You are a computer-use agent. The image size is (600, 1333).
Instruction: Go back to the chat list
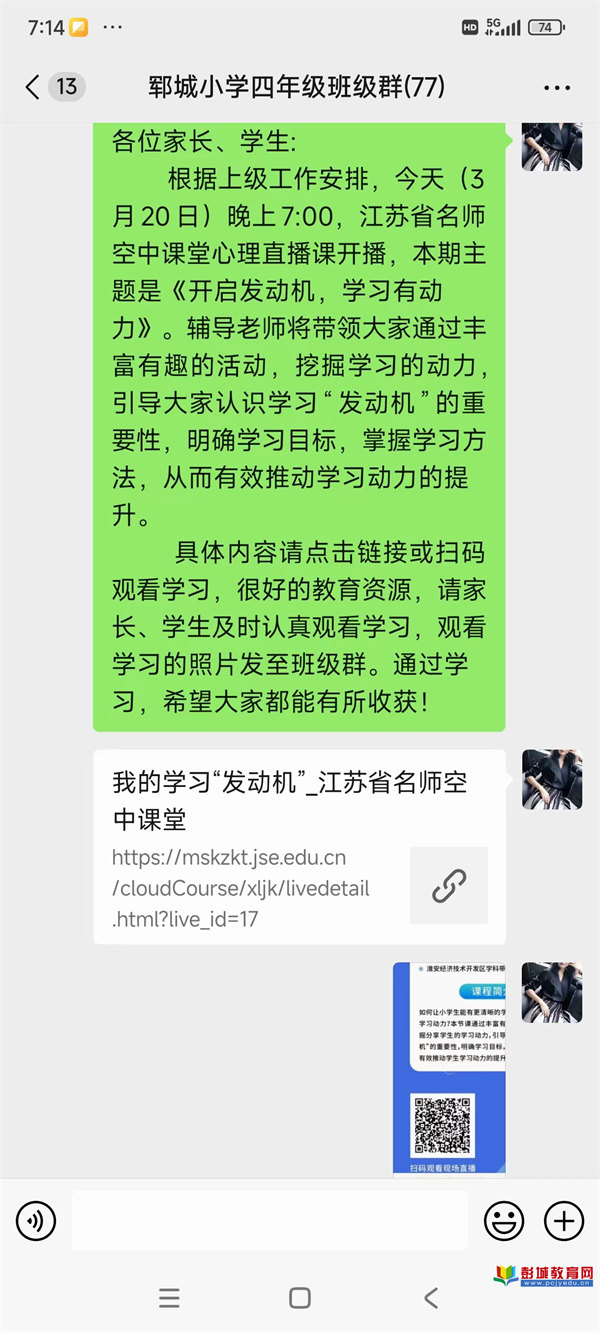pyautogui.click(x=34, y=87)
